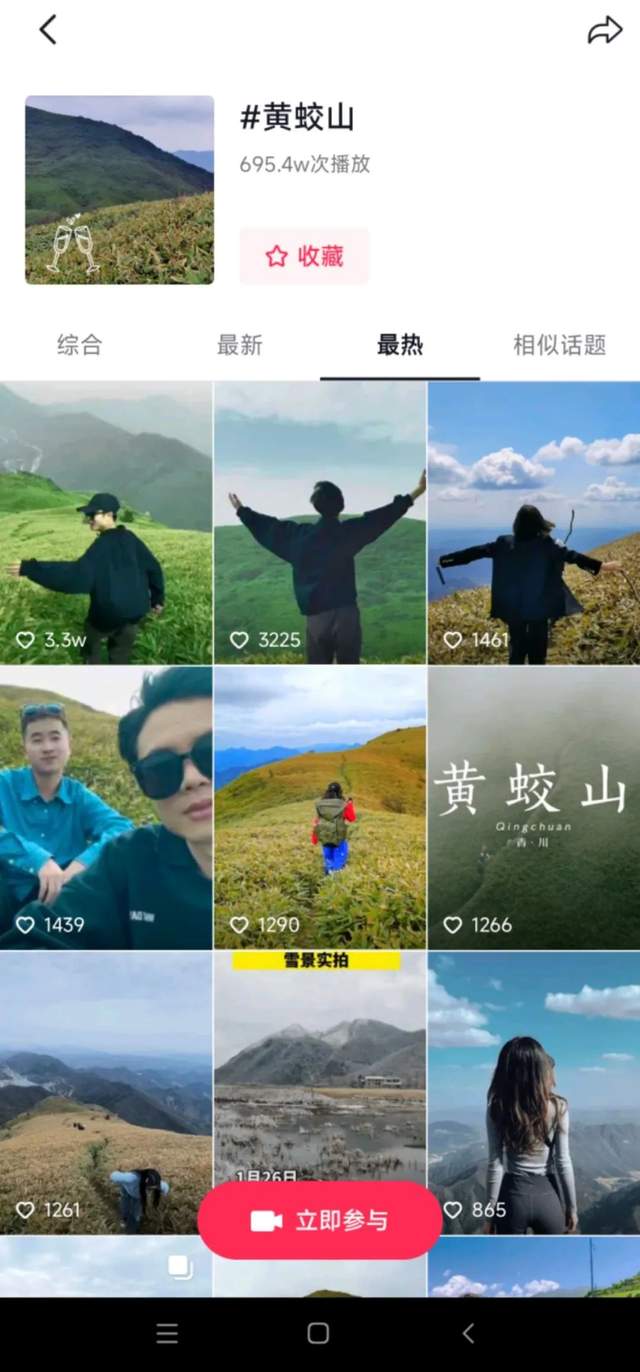640x1372 pixels.
Task: Select the 最热 tab
Action: [399, 345]
